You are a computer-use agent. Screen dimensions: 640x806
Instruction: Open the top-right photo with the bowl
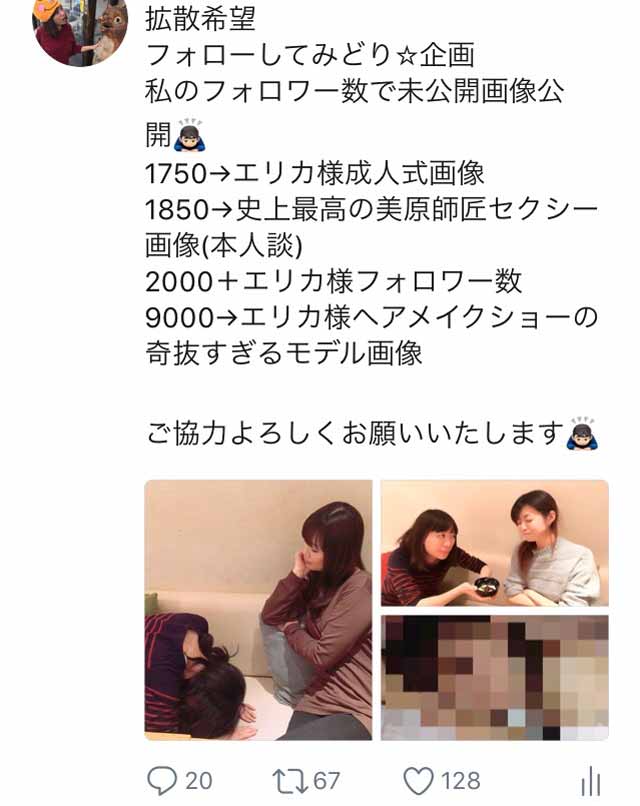click(x=494, y=543)
